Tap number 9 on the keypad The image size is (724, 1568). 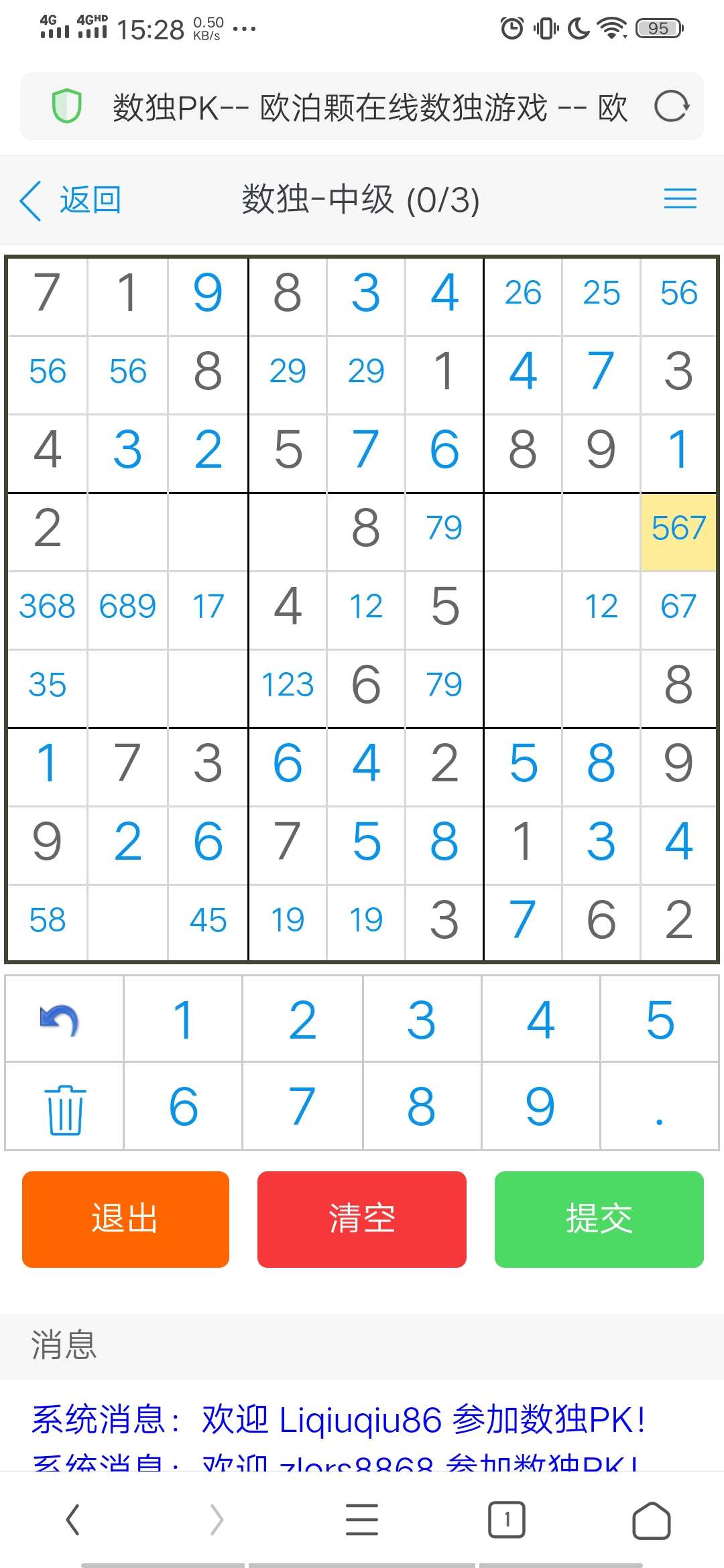[x=540, y=1107]
